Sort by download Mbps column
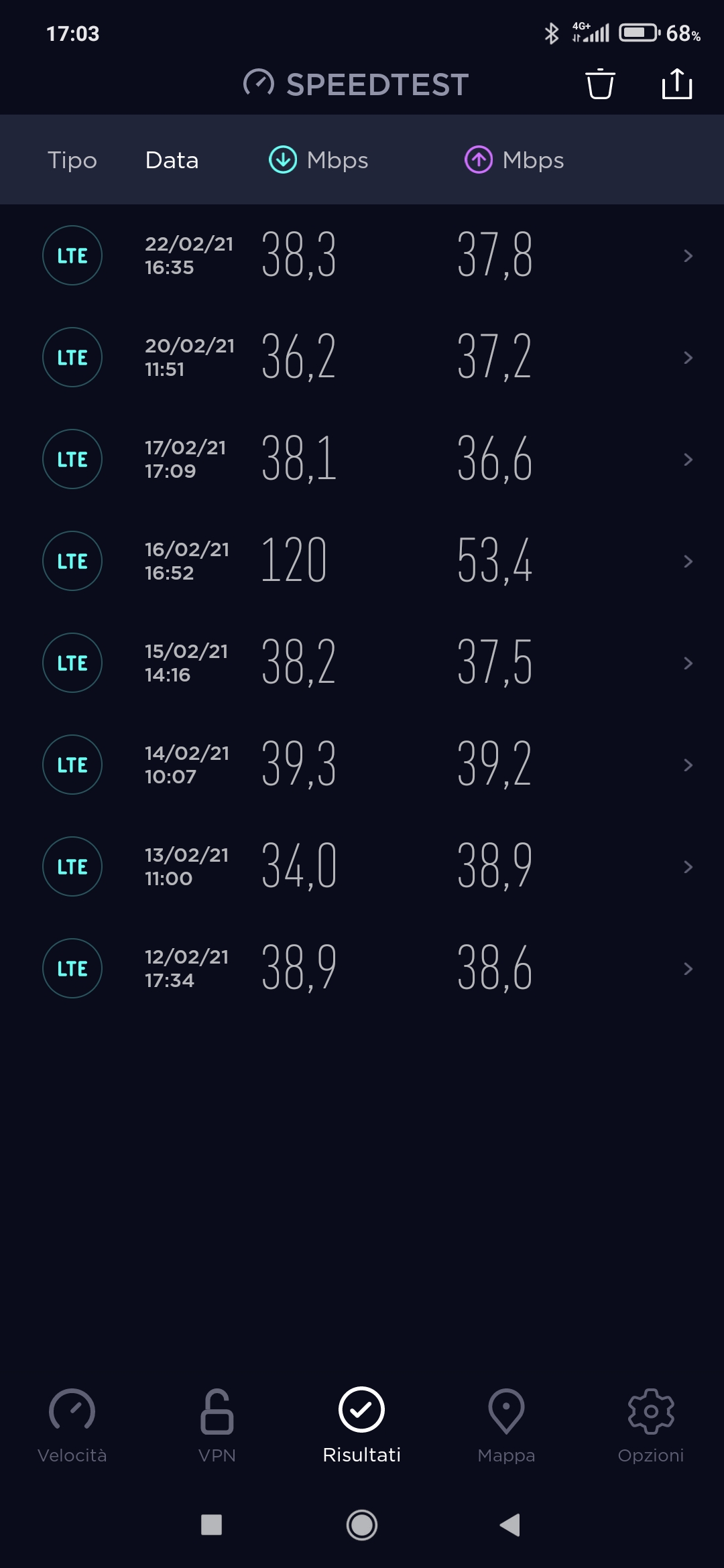This screenshot has height=1568, width=724. [x=318, y=160]
